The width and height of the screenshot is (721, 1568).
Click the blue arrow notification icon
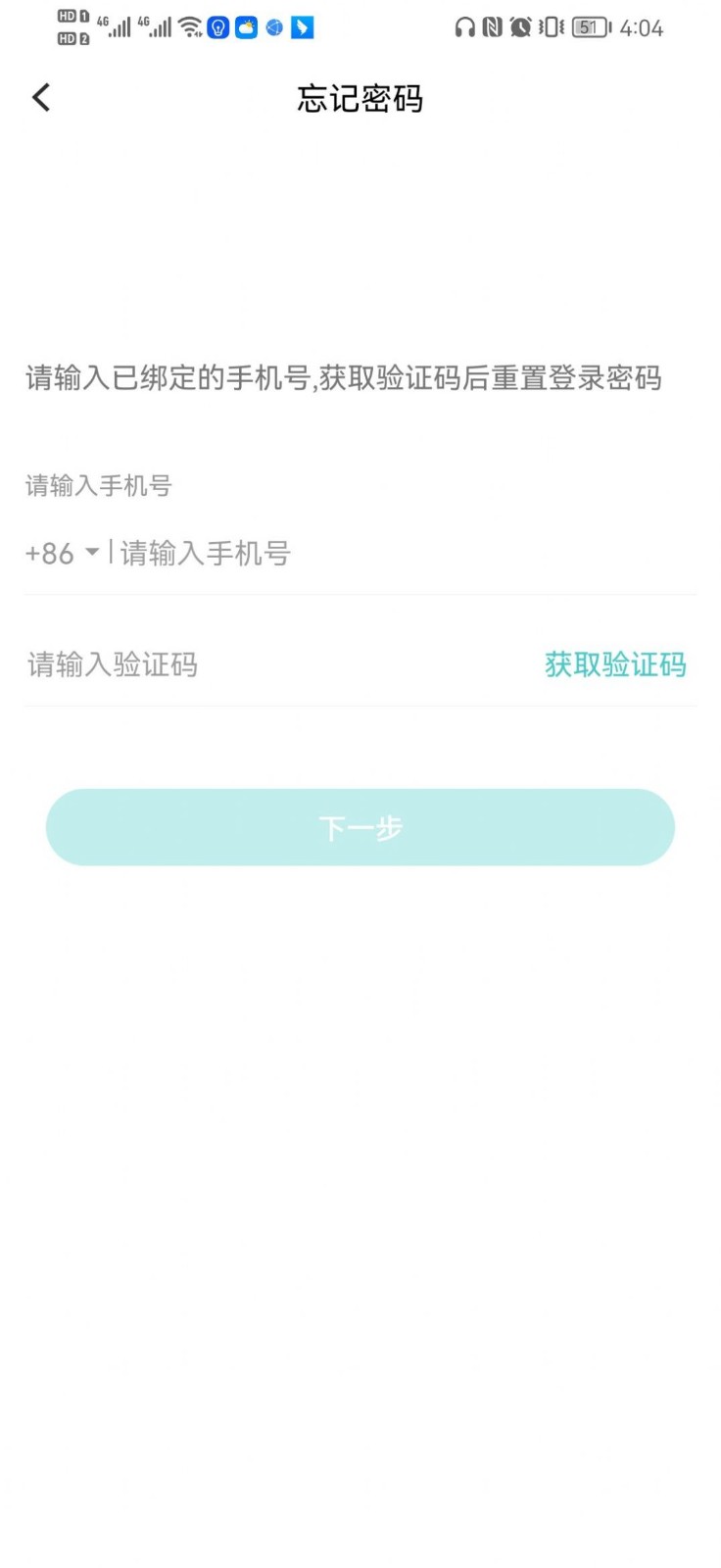302,26
